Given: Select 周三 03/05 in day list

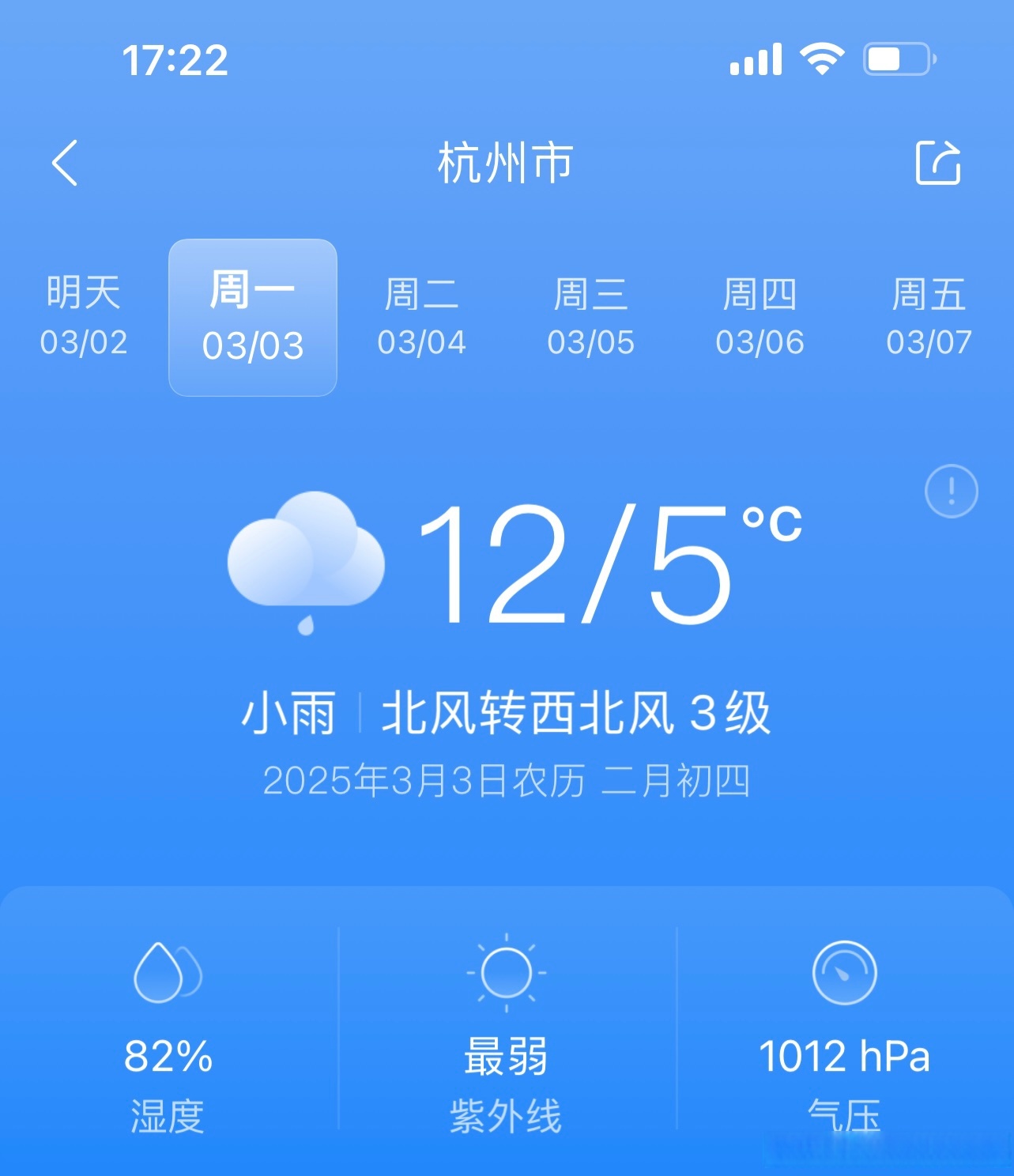Looking at the screenshot, I should (x=590, y=318).
